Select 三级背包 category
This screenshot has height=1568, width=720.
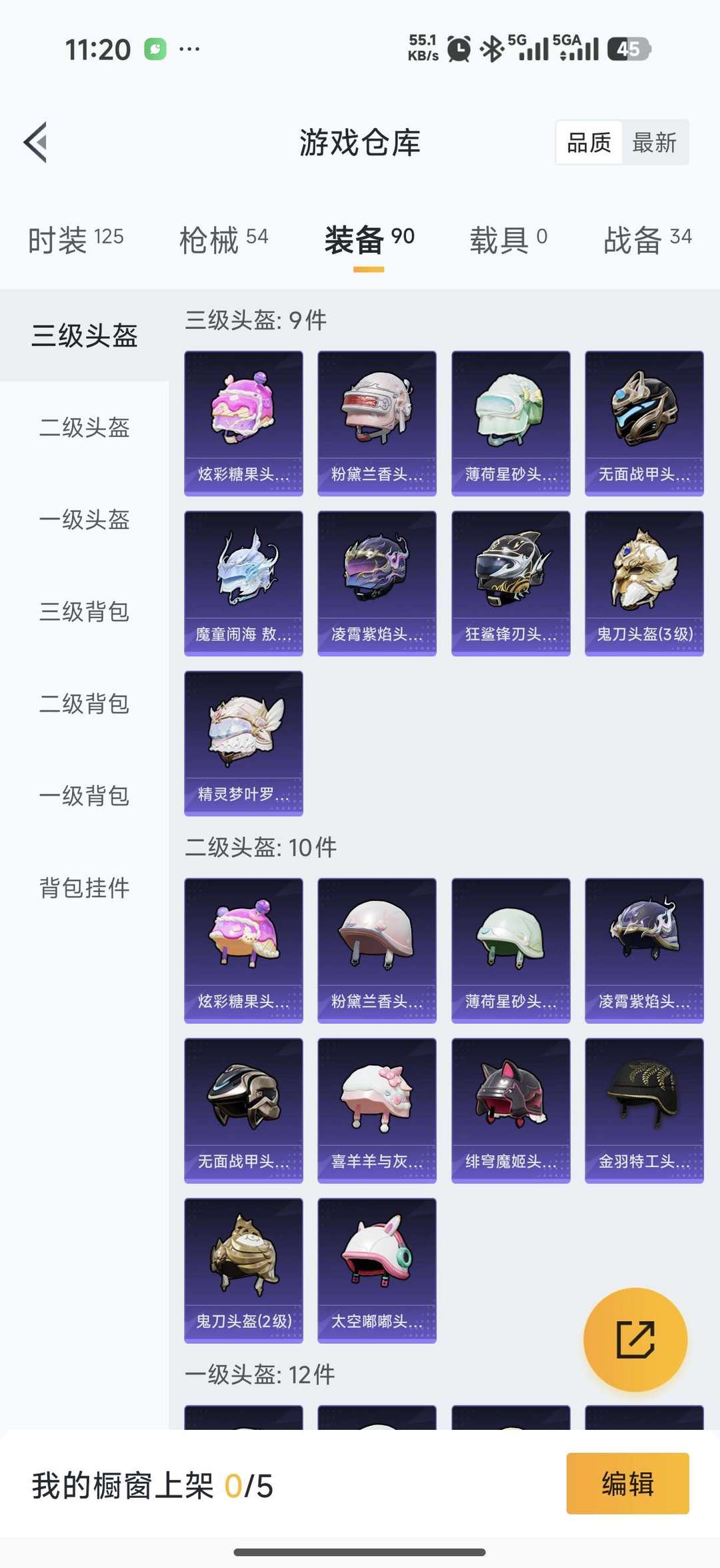84,612
